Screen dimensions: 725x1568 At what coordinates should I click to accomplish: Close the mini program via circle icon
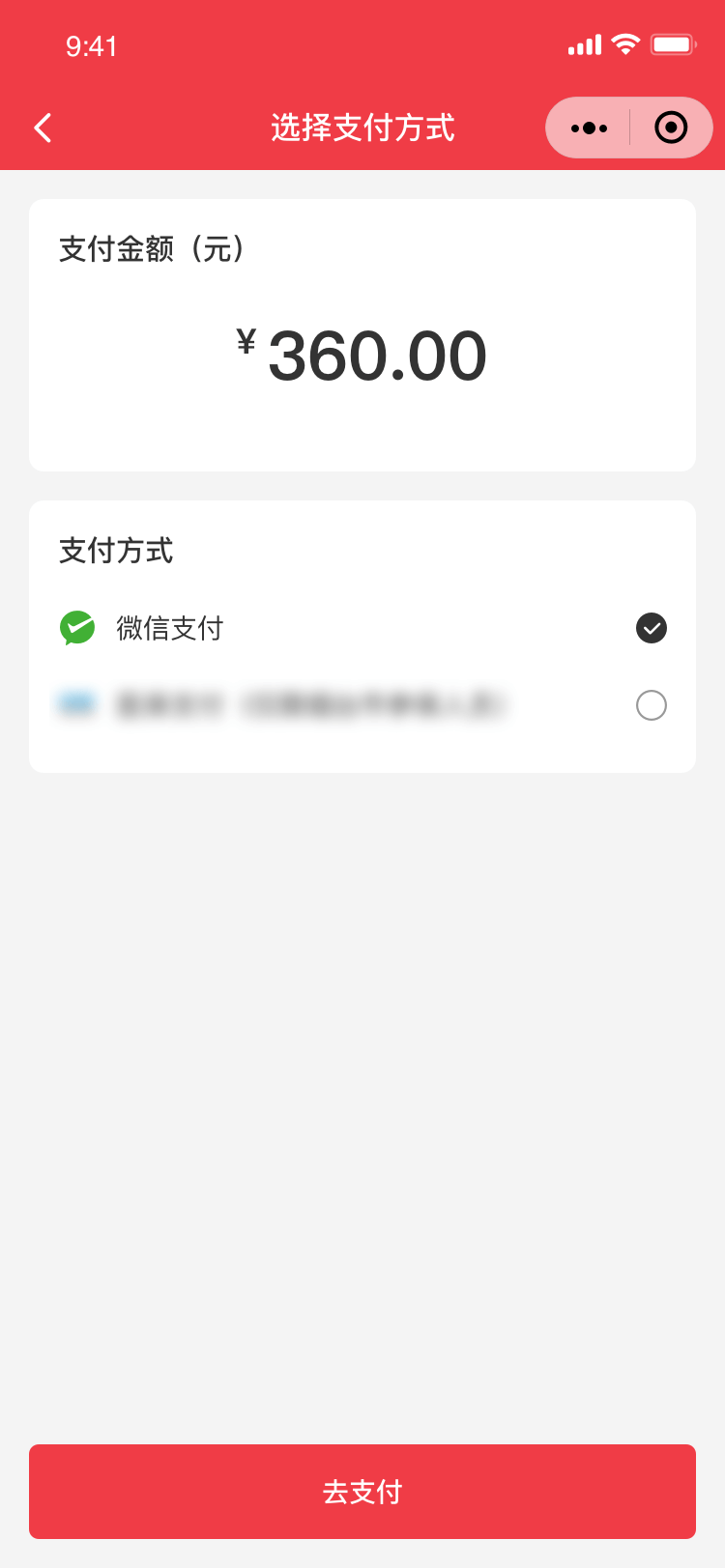pyautogui.click(x=671, y=128)
